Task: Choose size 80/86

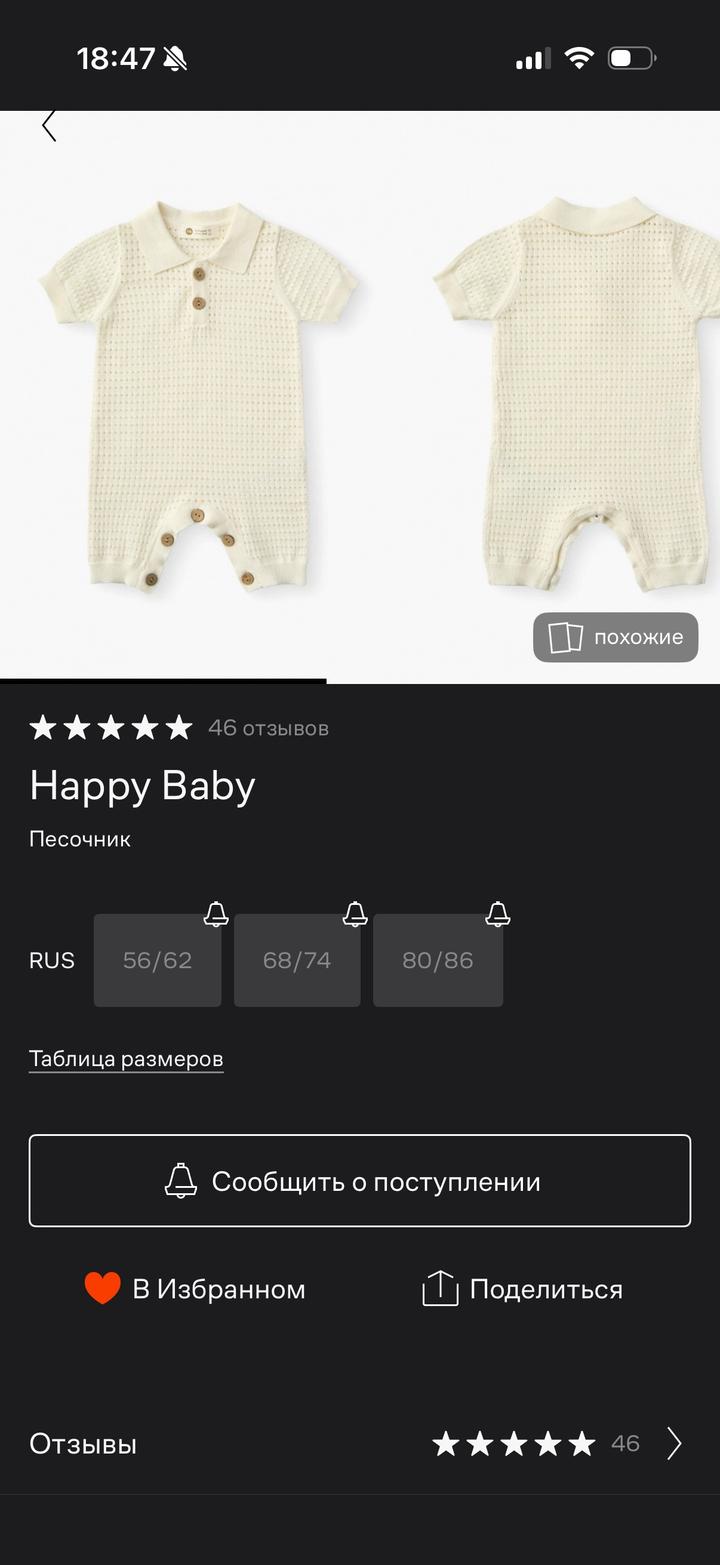Action: click(x=438, y=960)
